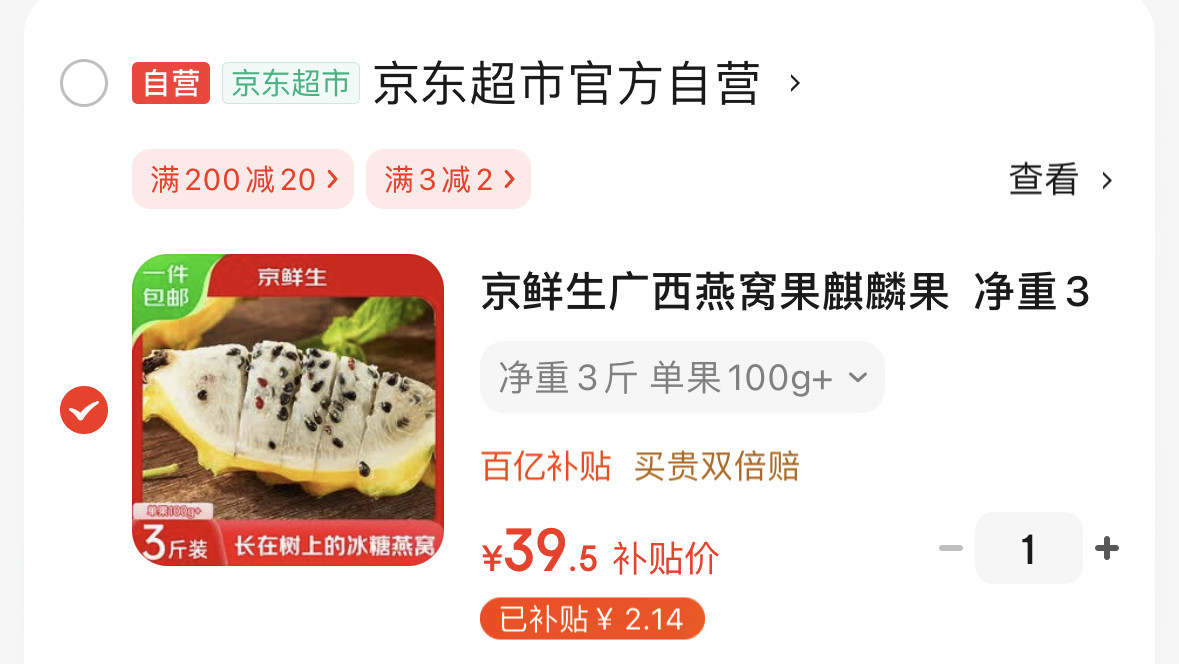Open the 满200减20 promotion chip
Screen dimensions: 1179x664
(243, 180)
